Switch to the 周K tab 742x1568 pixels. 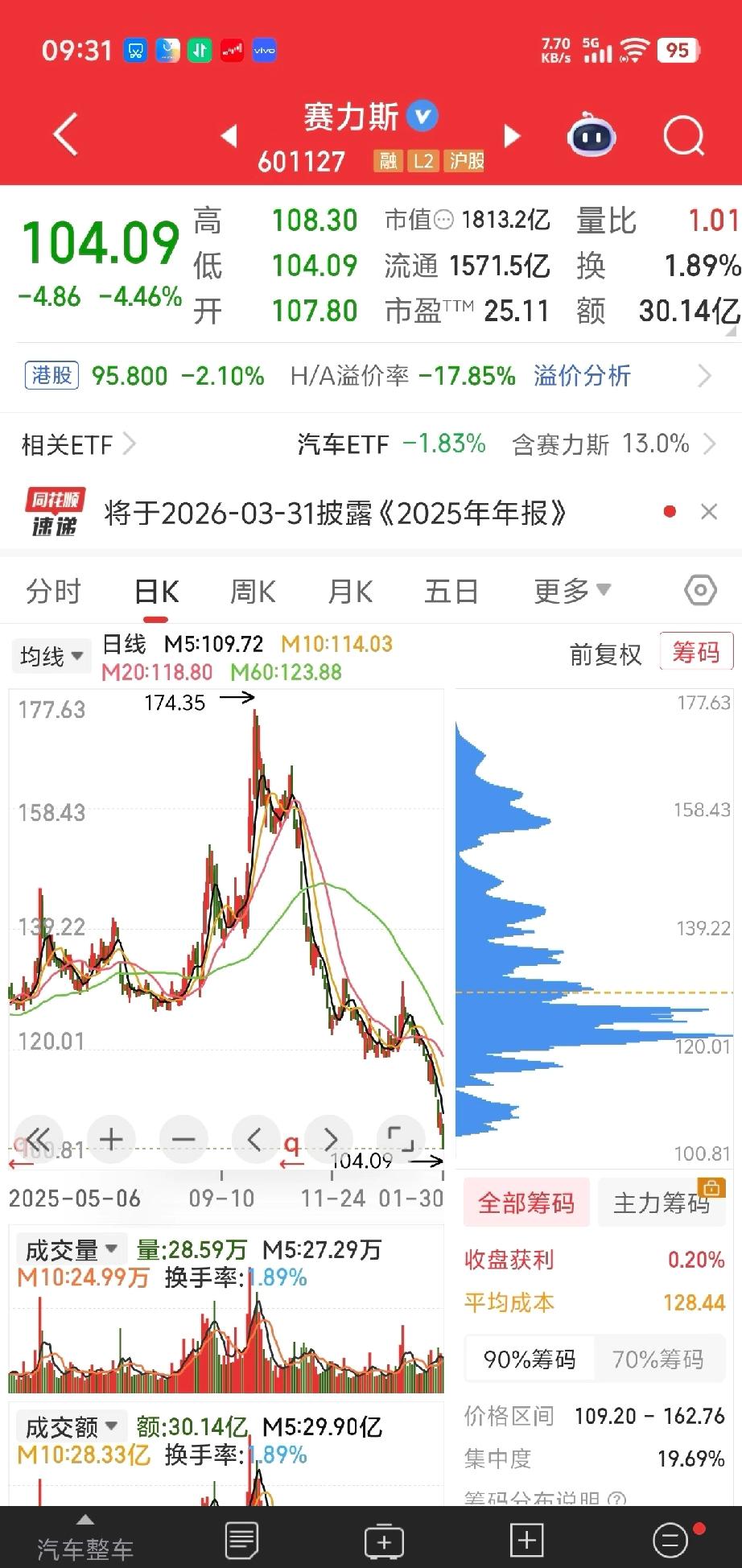coord(253,592)
